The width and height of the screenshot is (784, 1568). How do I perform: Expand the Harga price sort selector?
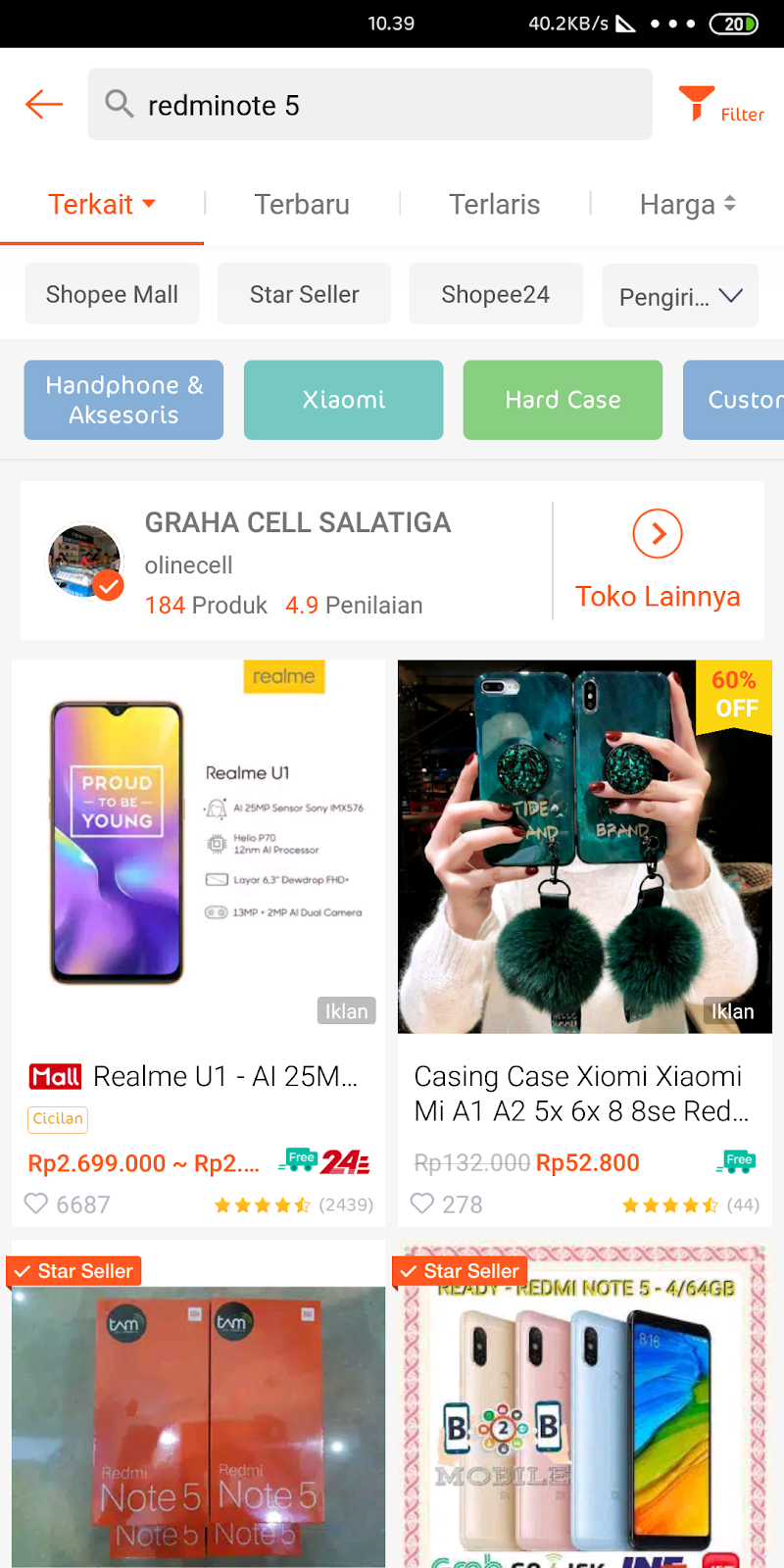pyautogui.click(x=687, y=204)
